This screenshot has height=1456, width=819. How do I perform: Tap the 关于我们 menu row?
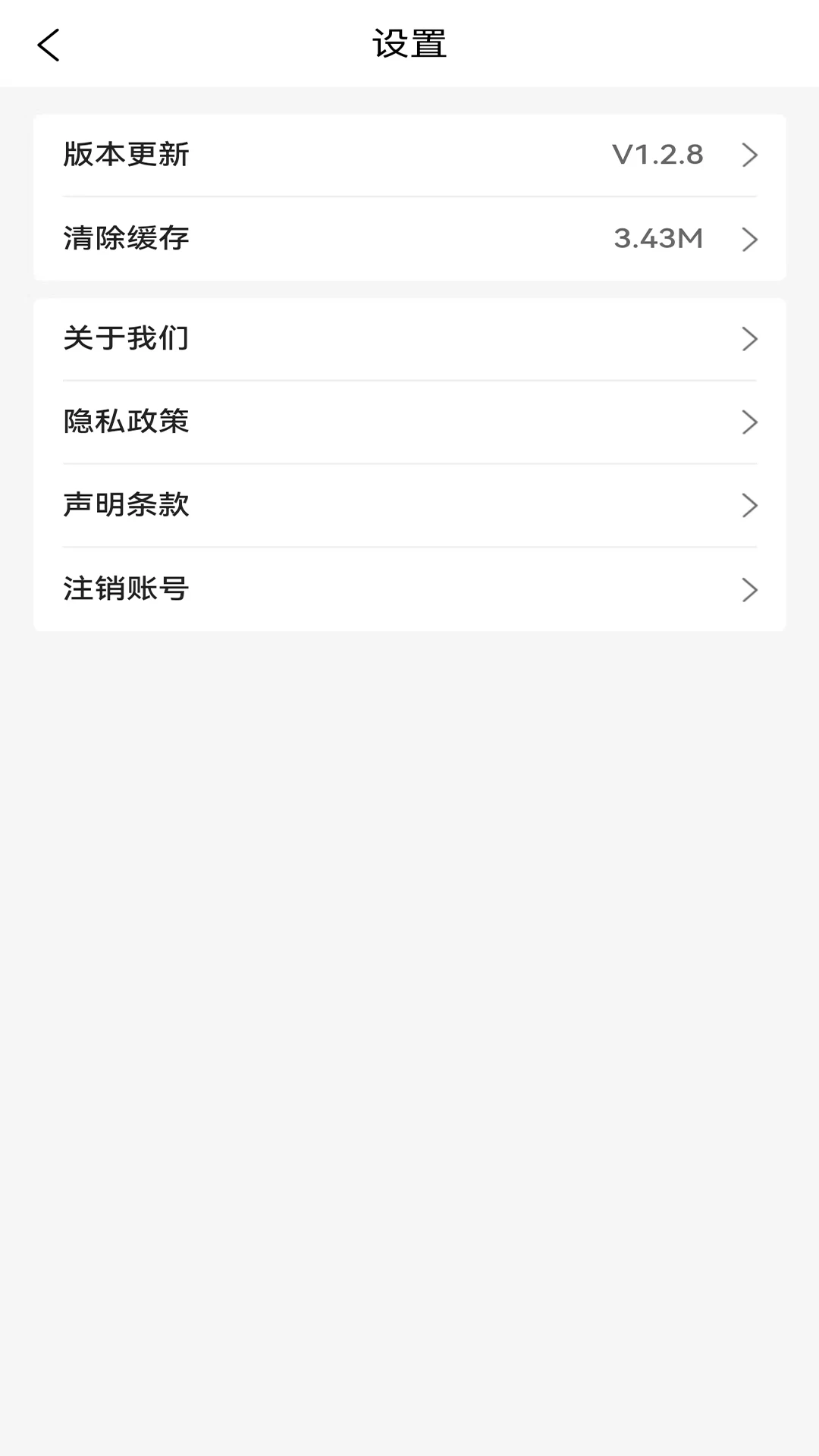click(127, 339)
